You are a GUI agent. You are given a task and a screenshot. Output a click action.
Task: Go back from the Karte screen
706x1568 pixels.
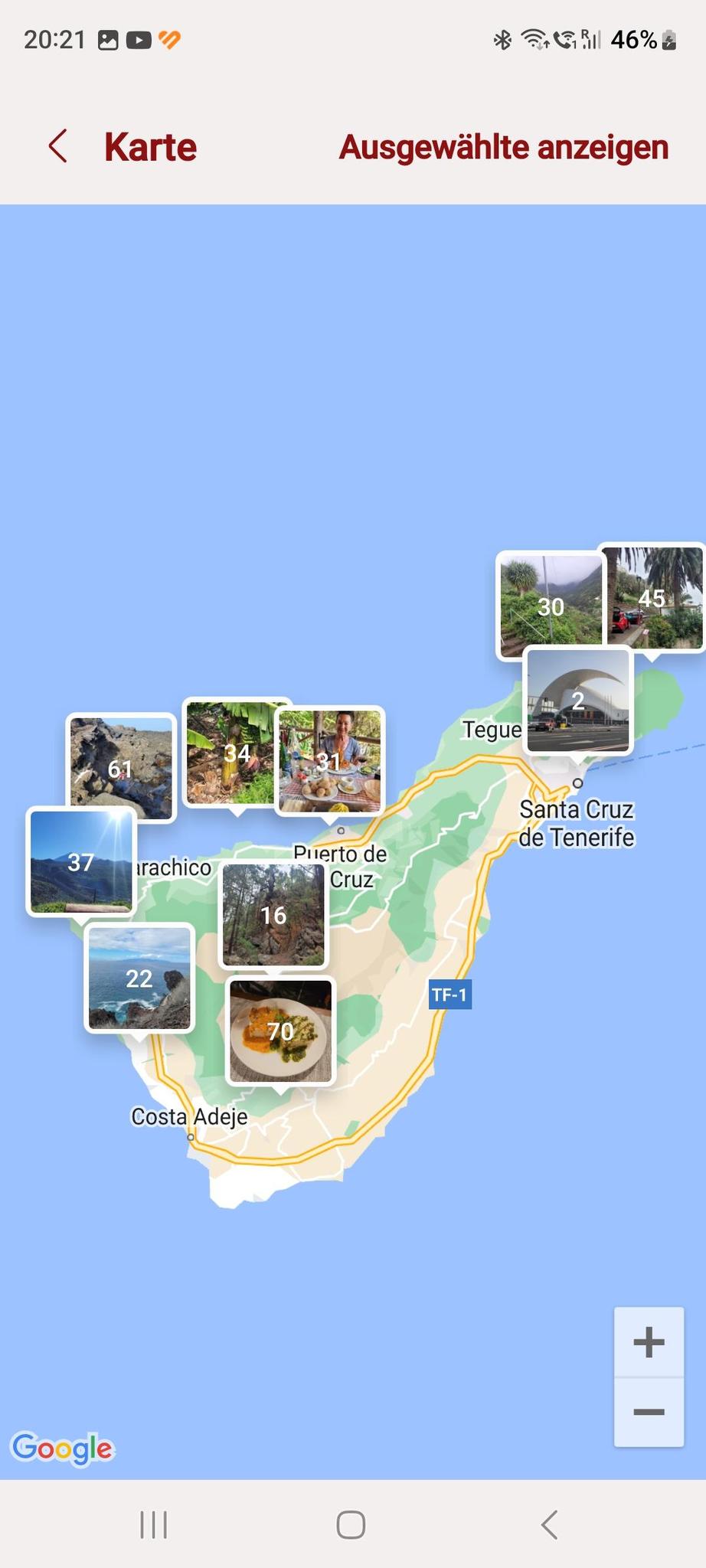pyautogui.click(x=58, y=146)
